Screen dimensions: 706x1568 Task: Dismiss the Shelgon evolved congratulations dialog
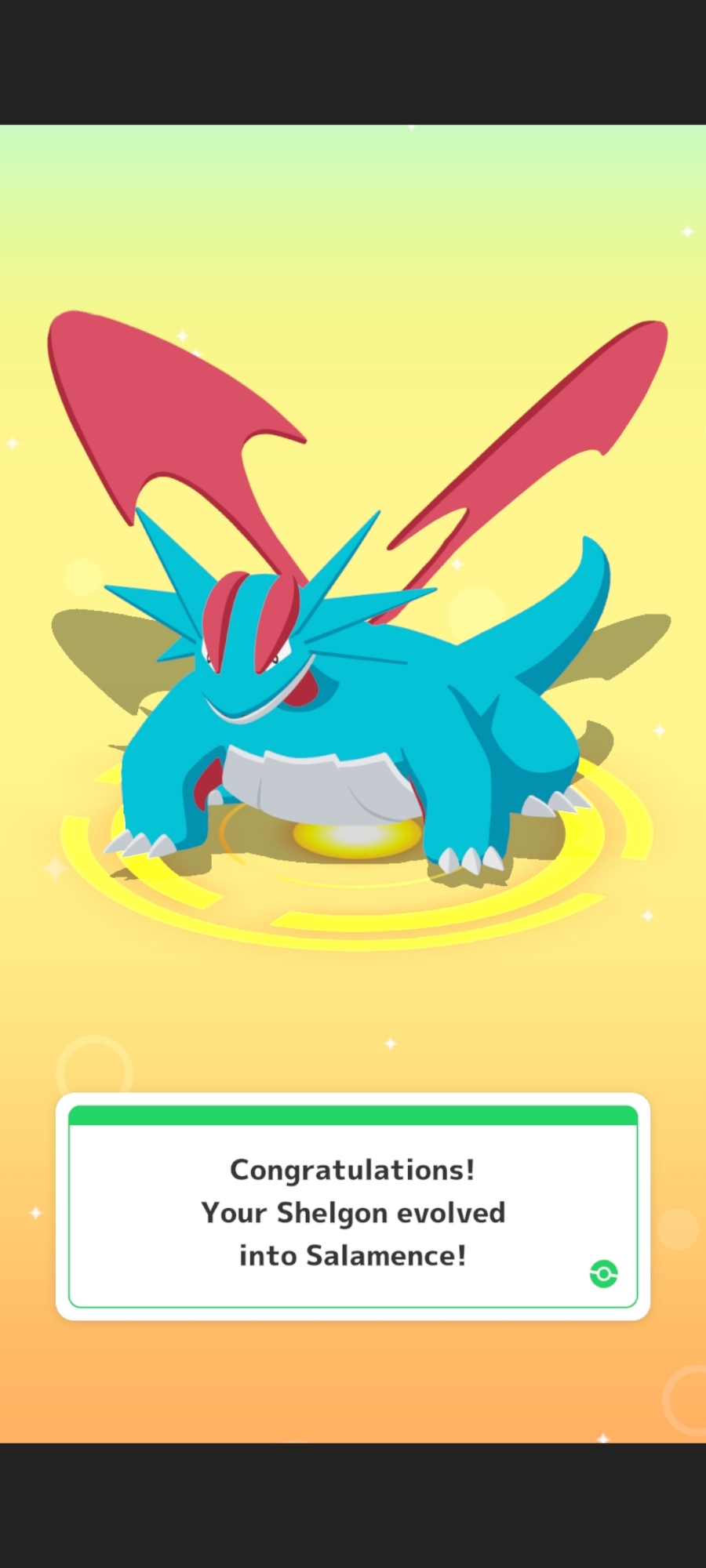[x=352, y=1212]
